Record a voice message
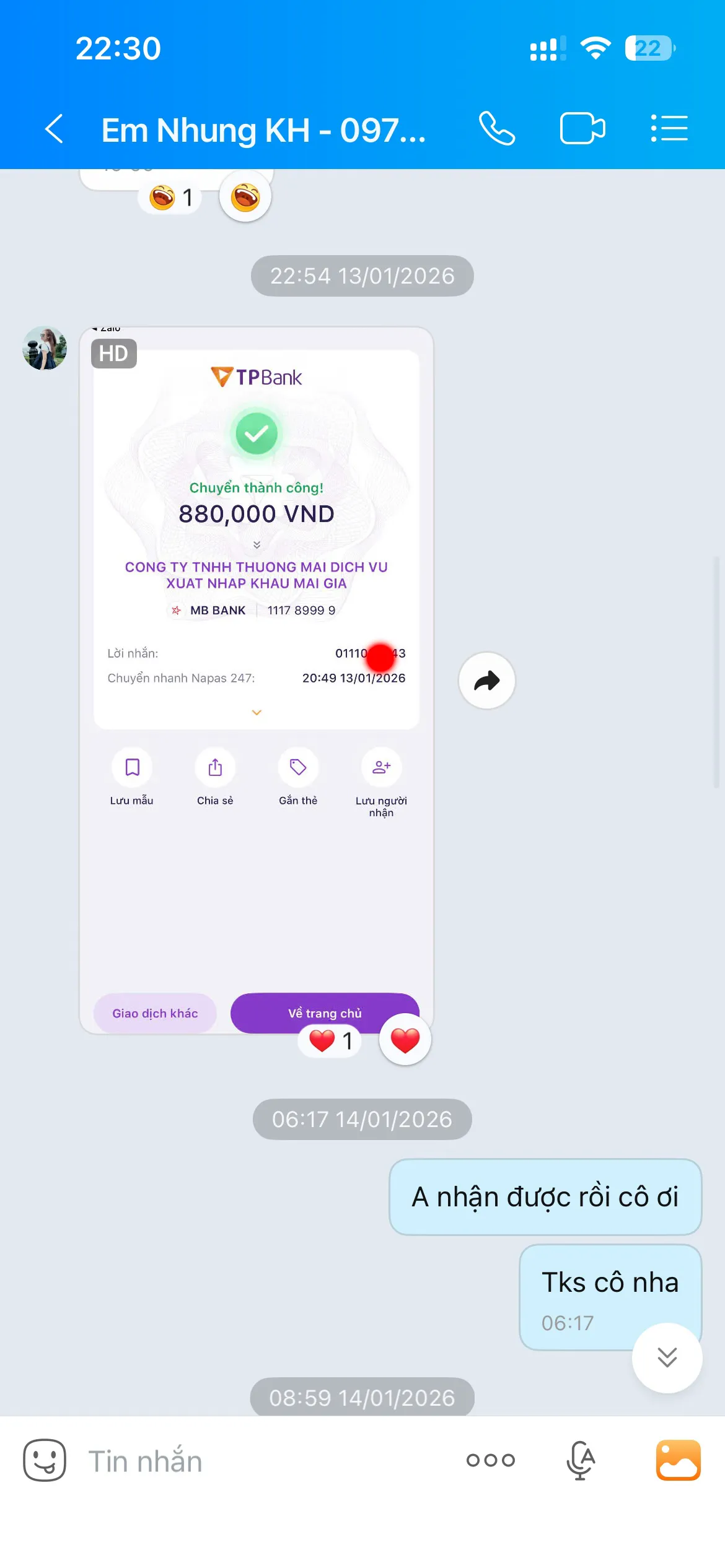Viewport: 725px width, 1568px height. tap(581, 1460)
